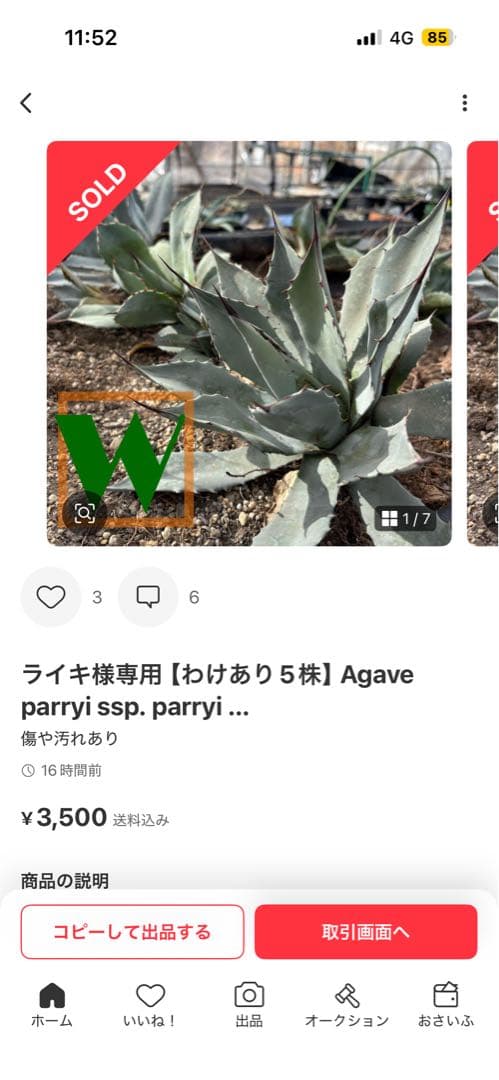Open the three-dot overflow menu
Screen dimensions: 499x1080
[465, 103]
